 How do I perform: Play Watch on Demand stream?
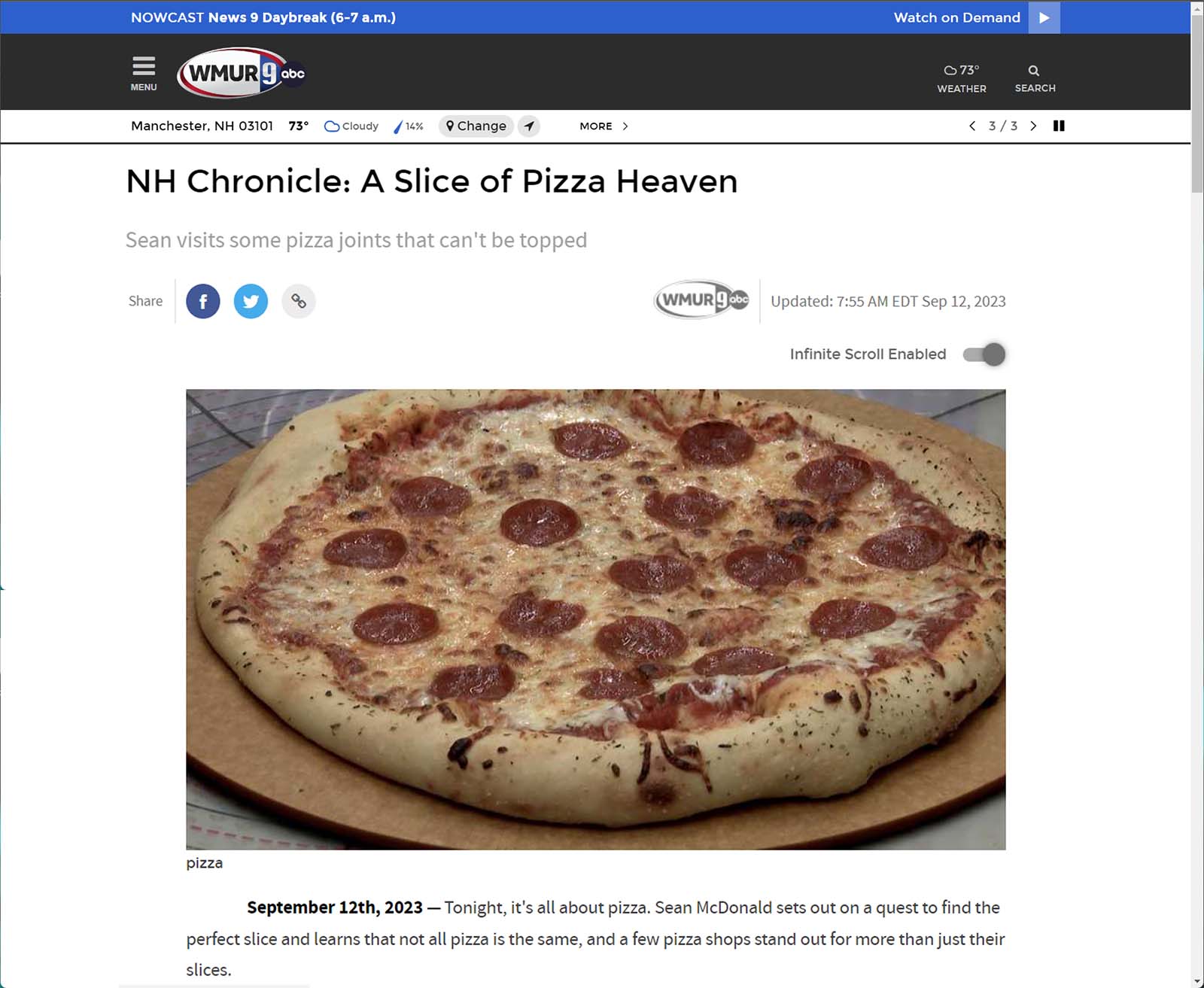click(x=1044, y=17)
